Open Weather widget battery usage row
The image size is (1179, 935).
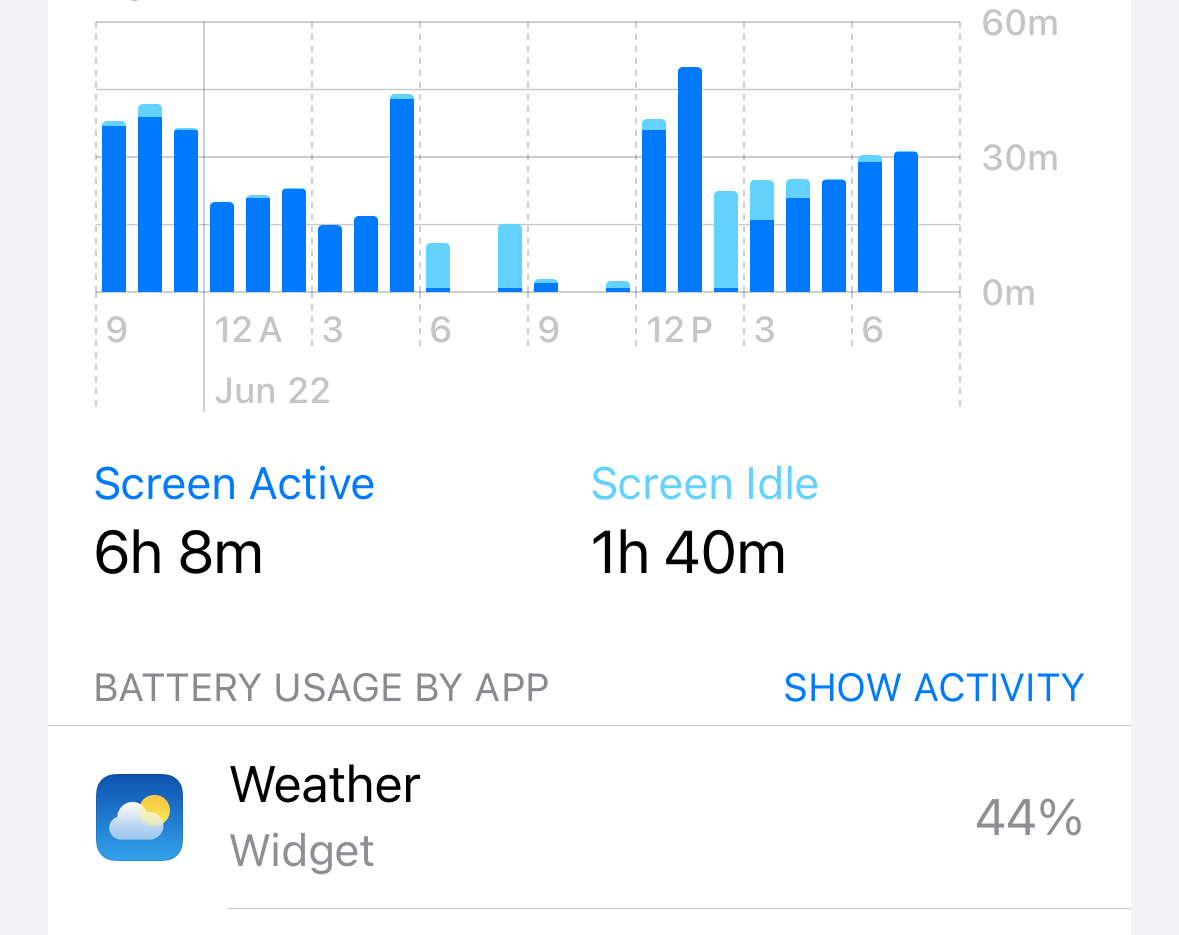pyautogui.click(x=590, y=818)
